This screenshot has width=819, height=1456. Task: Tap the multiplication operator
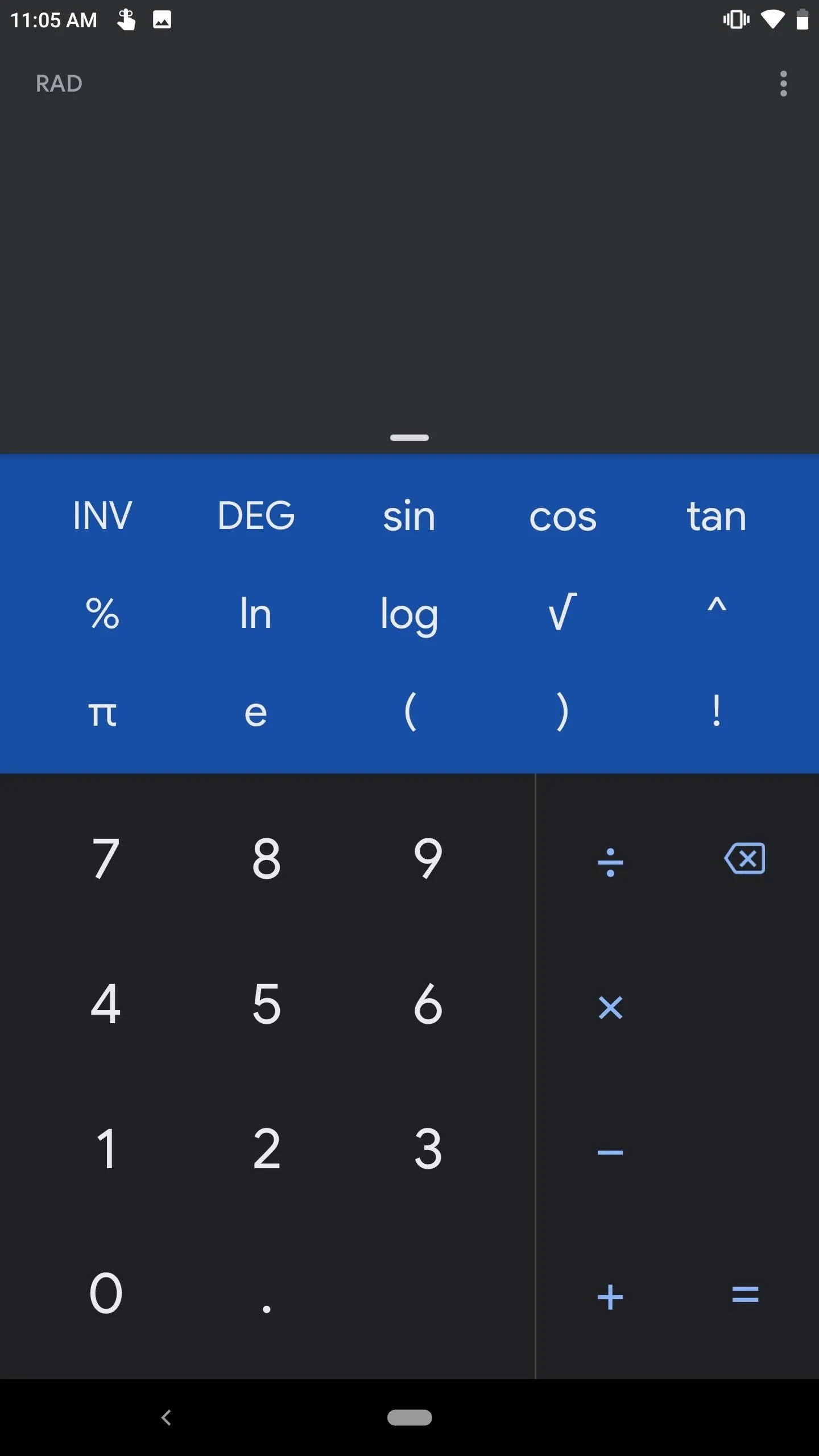point(610,1008)
